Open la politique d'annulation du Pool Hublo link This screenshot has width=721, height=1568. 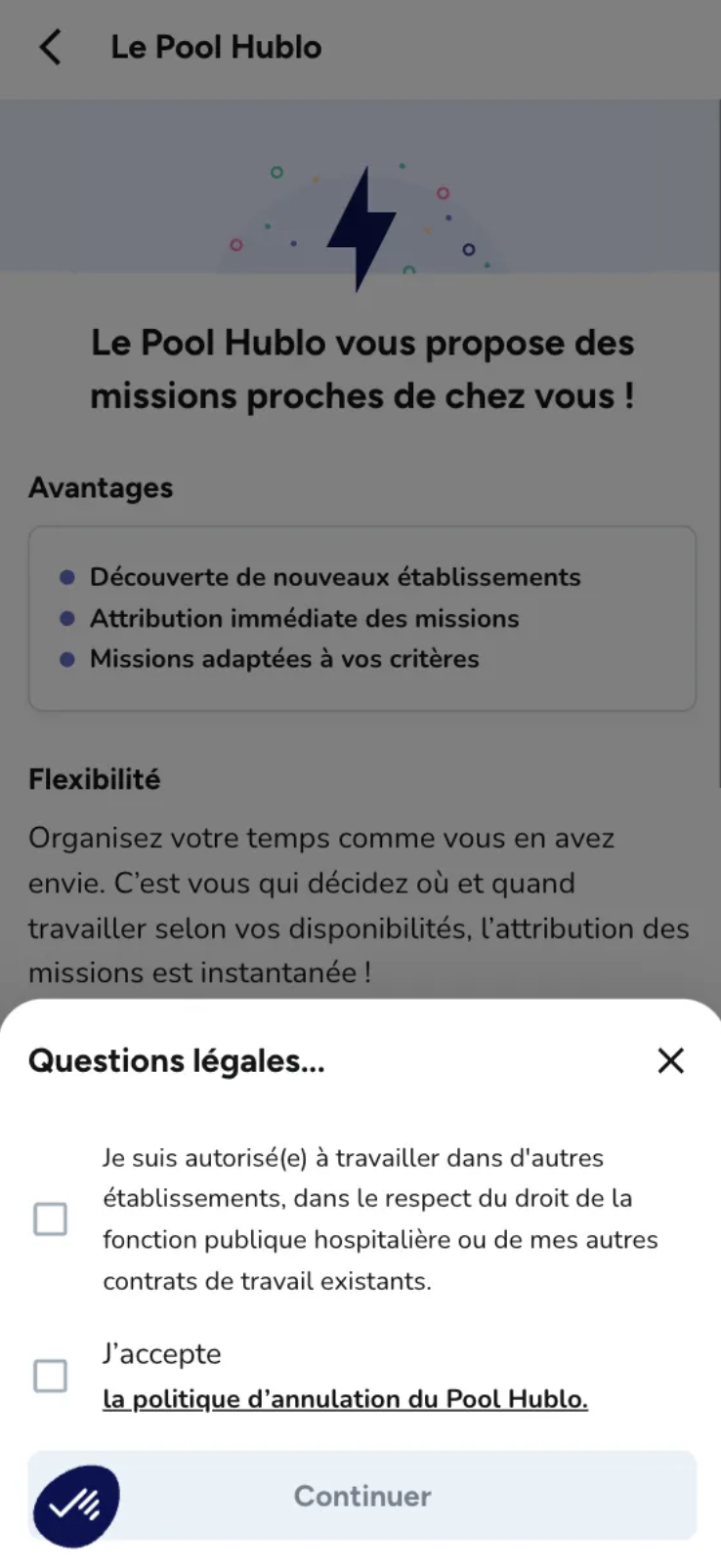tap(345, 1399)
